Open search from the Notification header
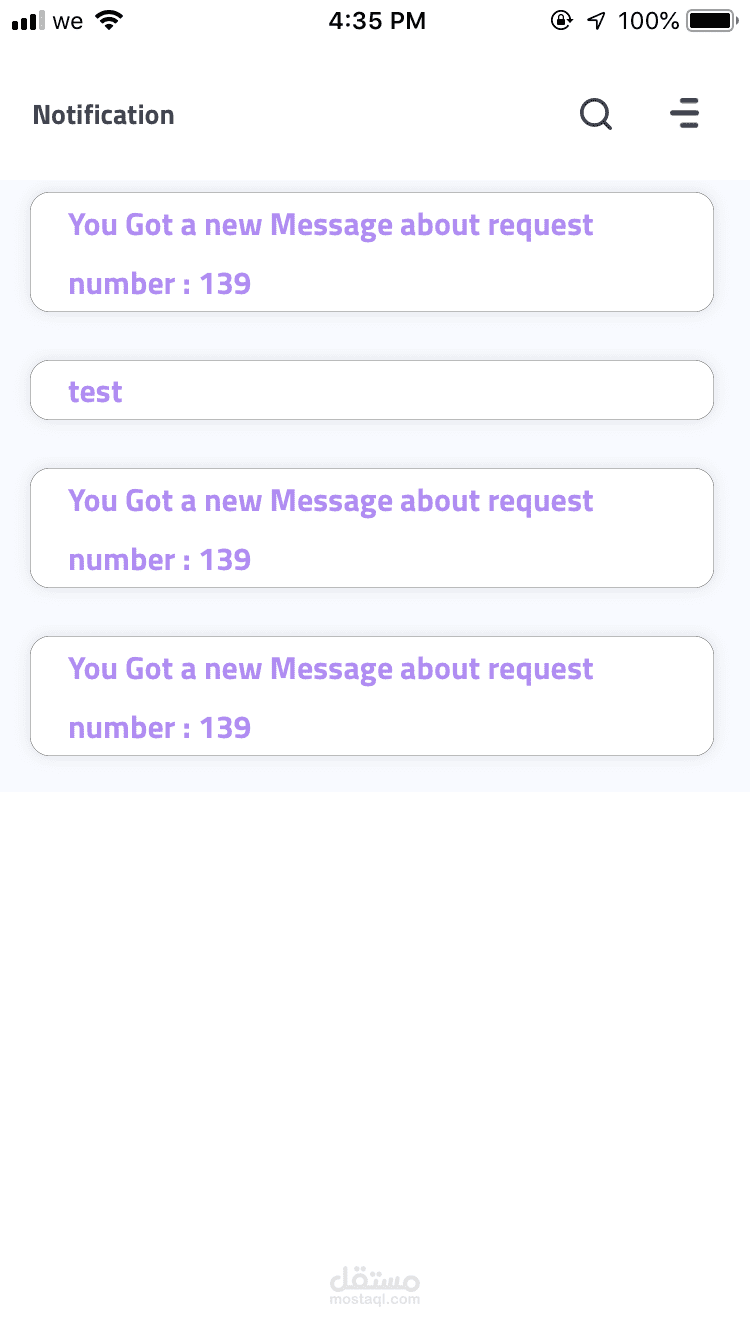Viewport: 750px width, 1334px height. click(x=596, y=115)
